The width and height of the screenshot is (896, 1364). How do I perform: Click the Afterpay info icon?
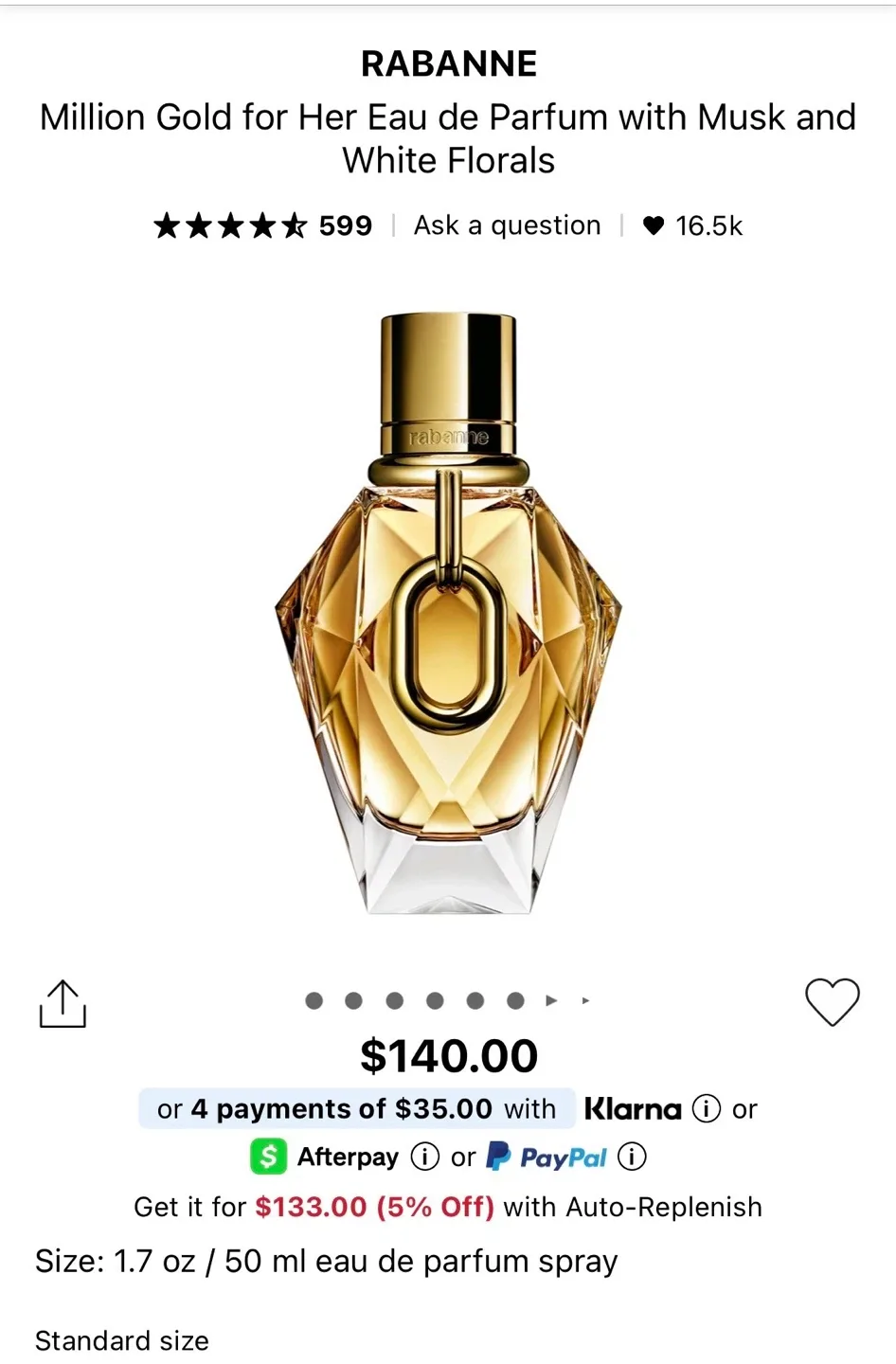tap(423, 1157)
